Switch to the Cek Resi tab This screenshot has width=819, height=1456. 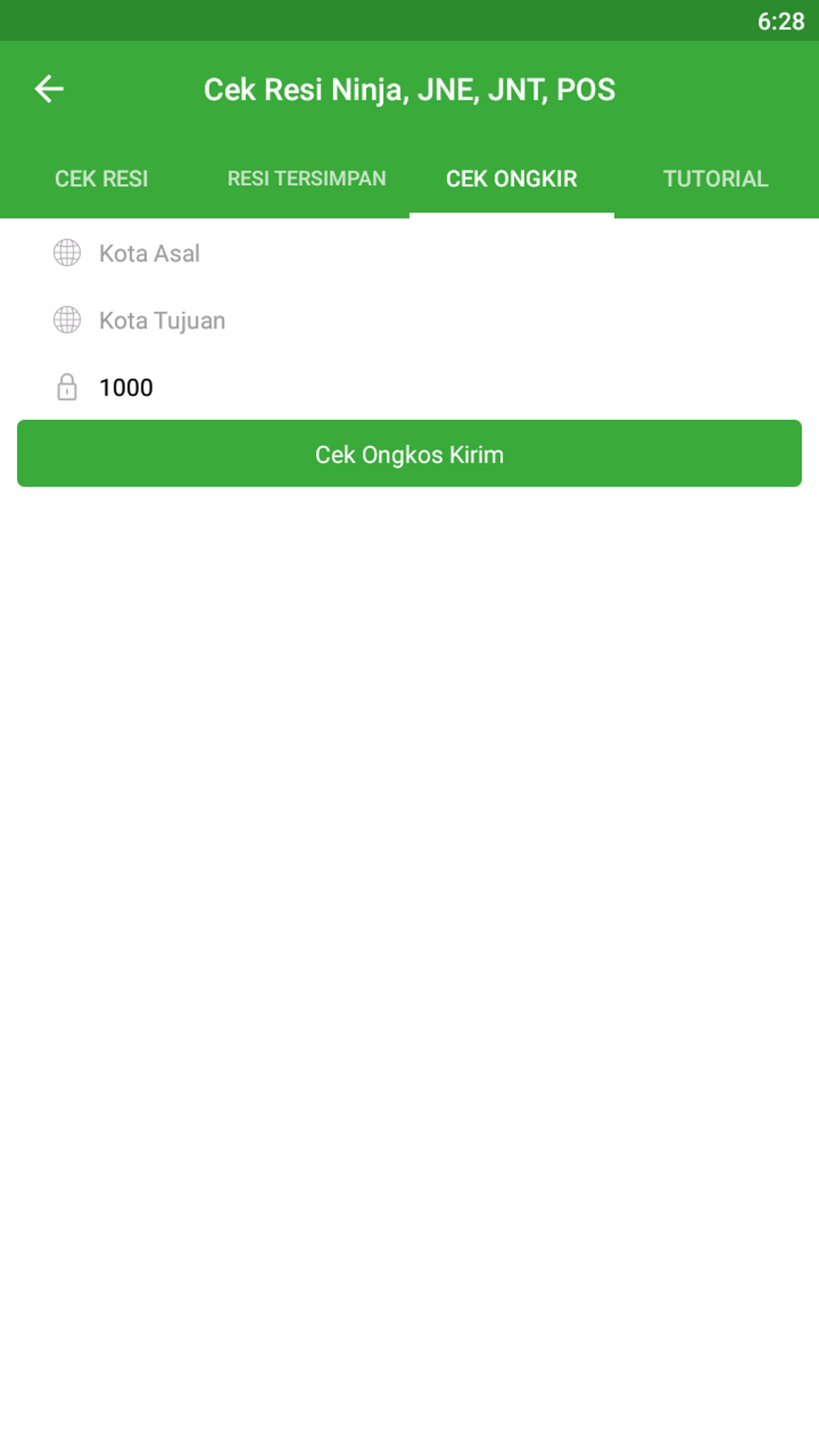[102, 178]
